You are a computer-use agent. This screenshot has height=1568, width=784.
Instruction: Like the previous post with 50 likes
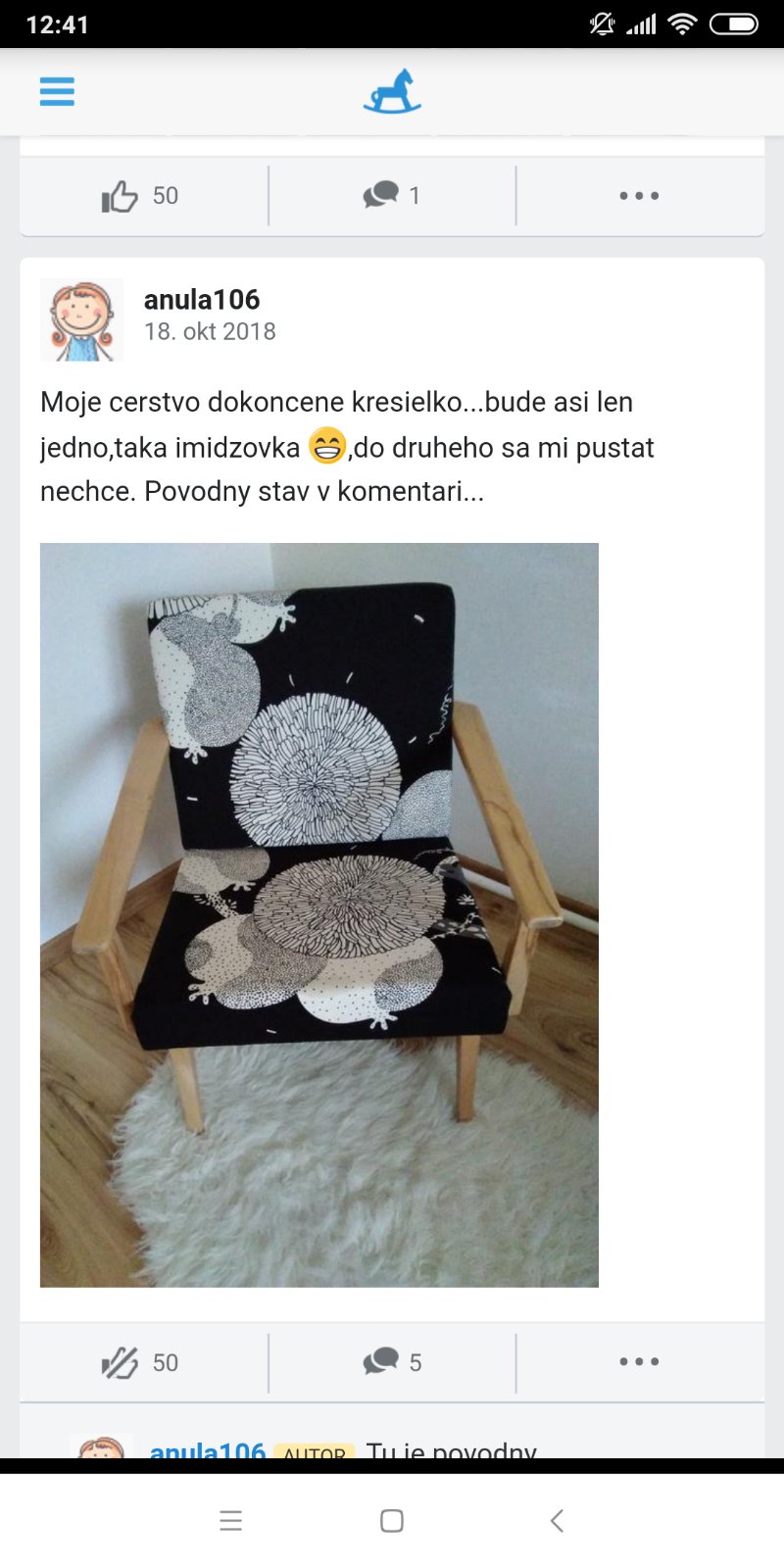click(x=140, y=196)
